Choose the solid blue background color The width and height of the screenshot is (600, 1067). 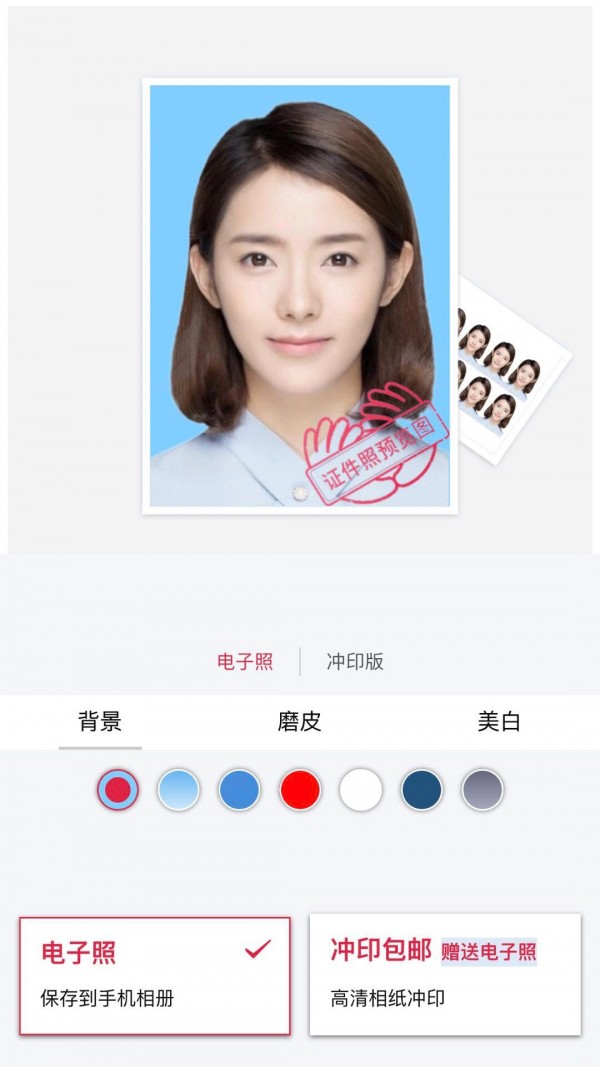[x=240, y=790]
